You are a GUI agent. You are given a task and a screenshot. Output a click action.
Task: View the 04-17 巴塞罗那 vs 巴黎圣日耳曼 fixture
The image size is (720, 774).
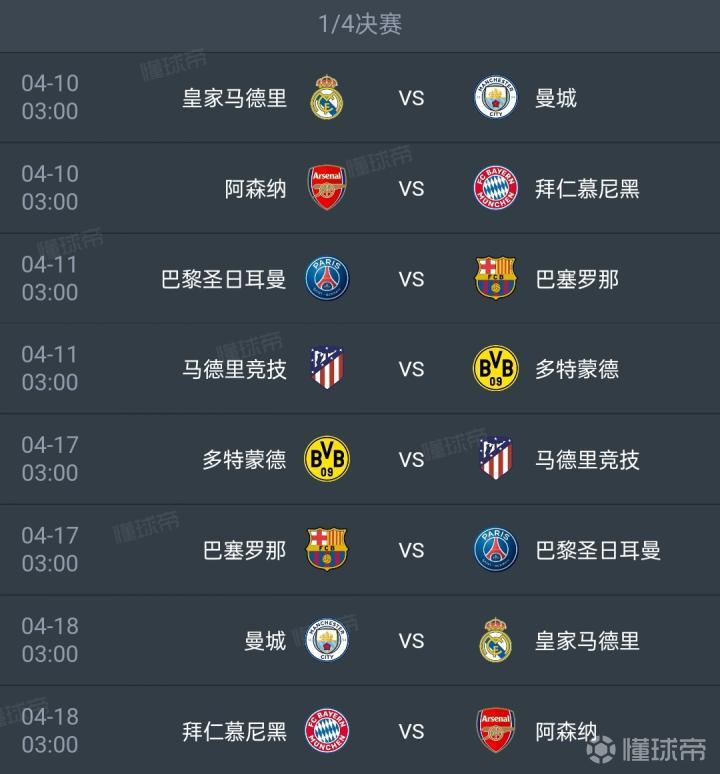pyautogui.click(x=410, y=550)
